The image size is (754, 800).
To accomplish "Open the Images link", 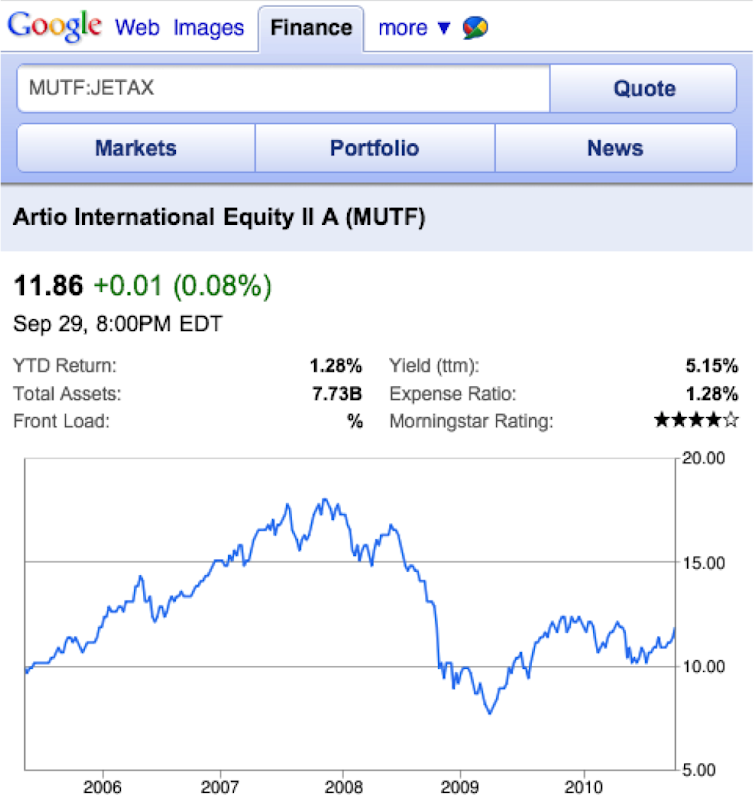I will [209, 27].
